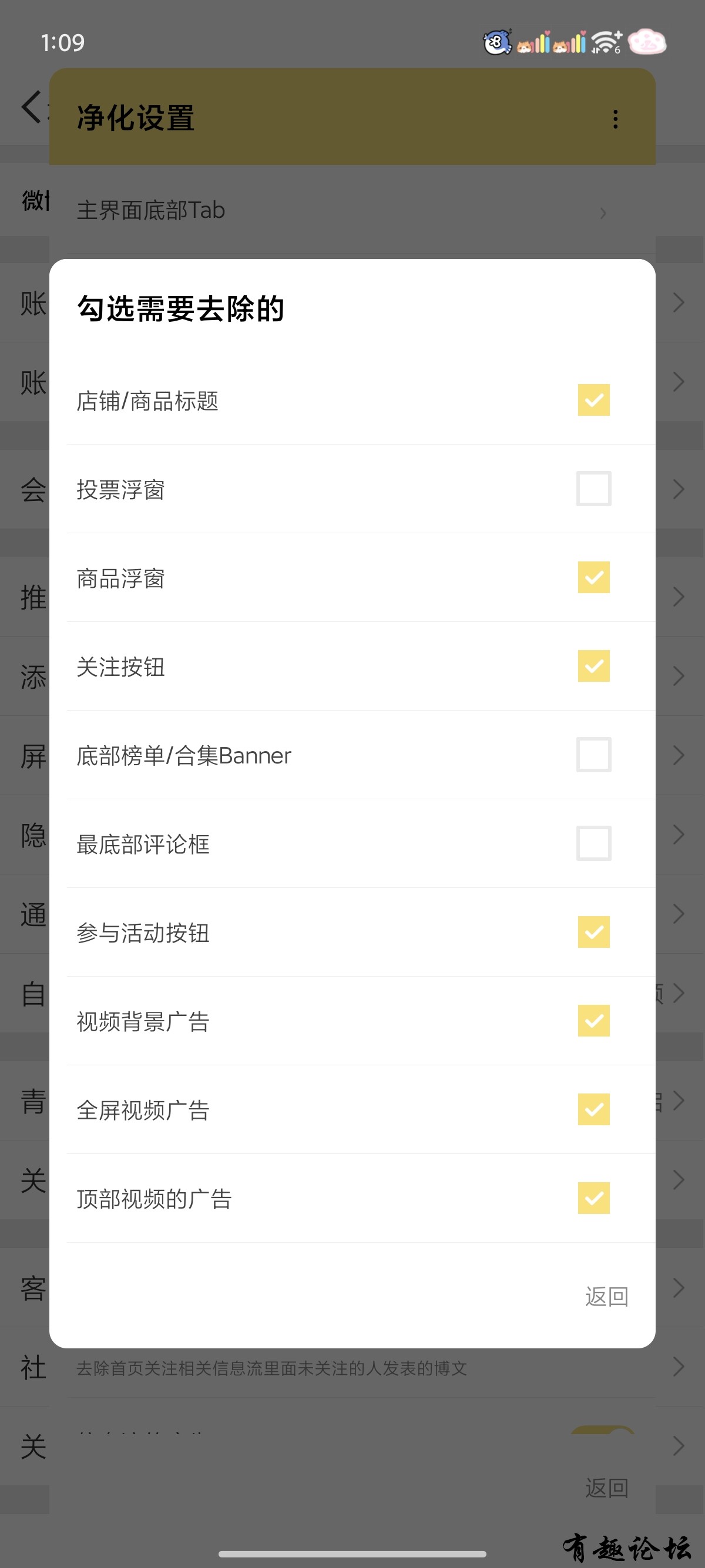705x1568 pixels.
Task: Tap 返回 to close the dialog
Action: (606, 1297)
